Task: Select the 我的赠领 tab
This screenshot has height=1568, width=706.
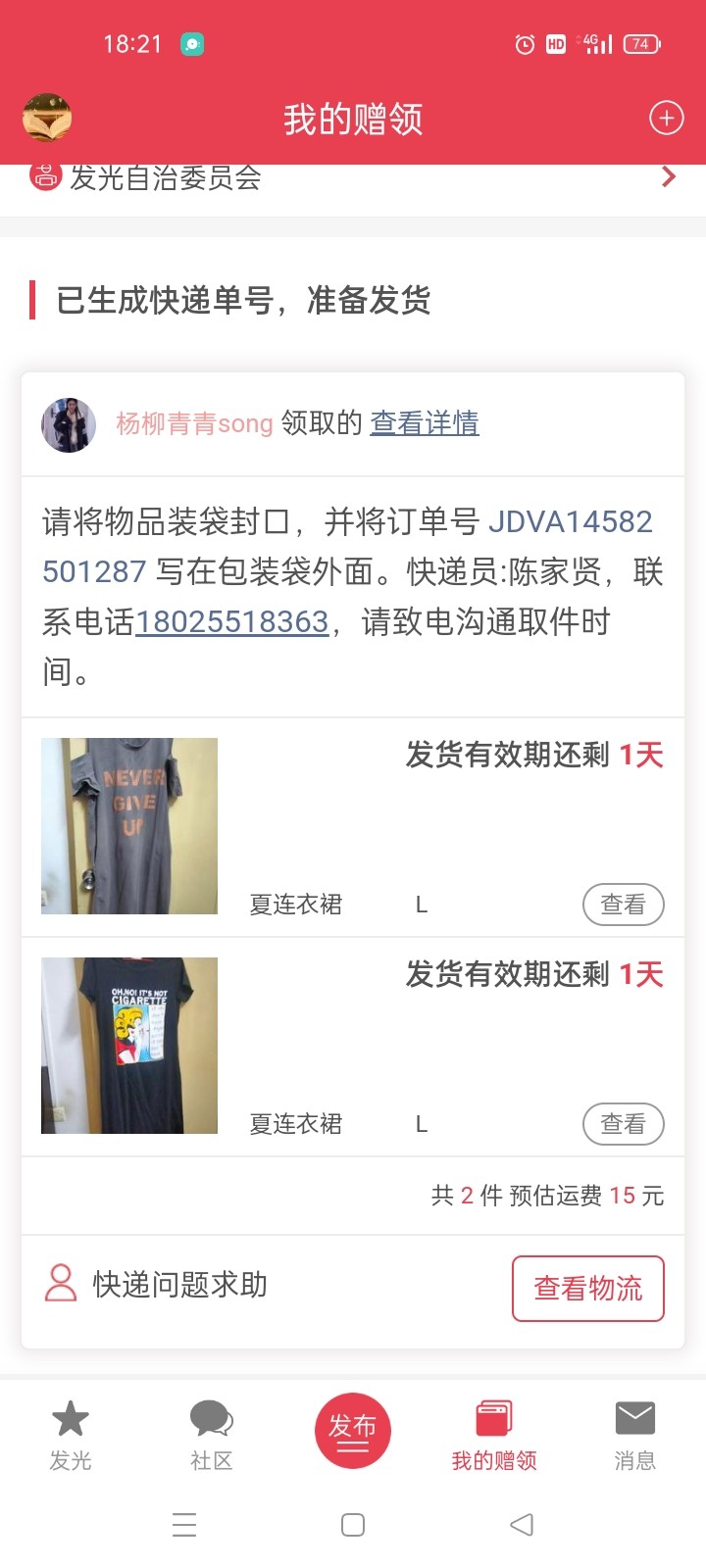Action: click(x=494, y=1436)
